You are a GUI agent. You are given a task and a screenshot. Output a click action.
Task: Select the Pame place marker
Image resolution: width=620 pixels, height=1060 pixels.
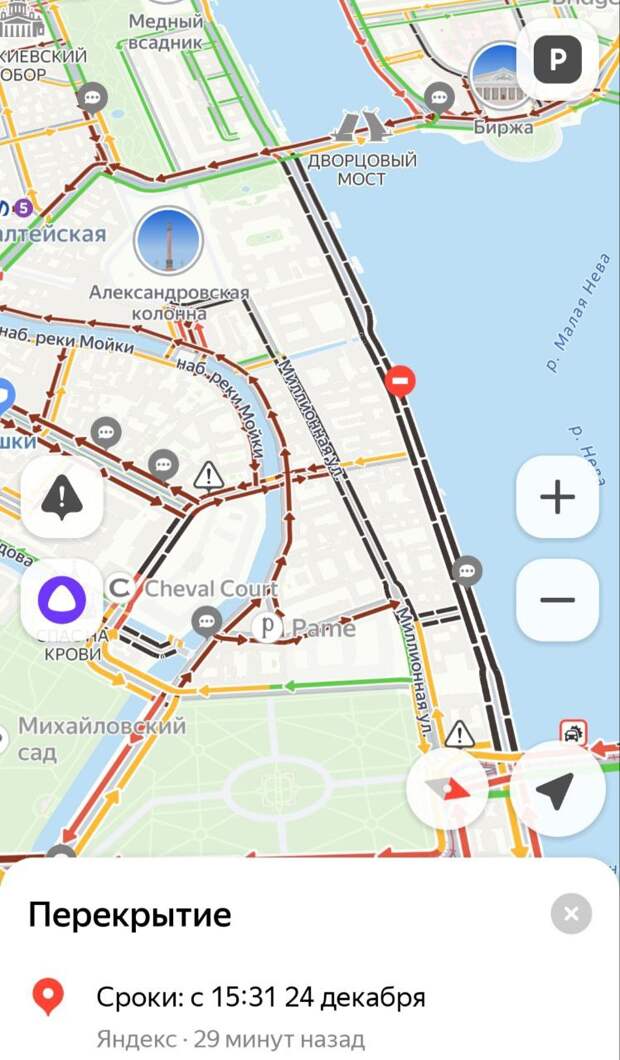[x=268, y=627]
